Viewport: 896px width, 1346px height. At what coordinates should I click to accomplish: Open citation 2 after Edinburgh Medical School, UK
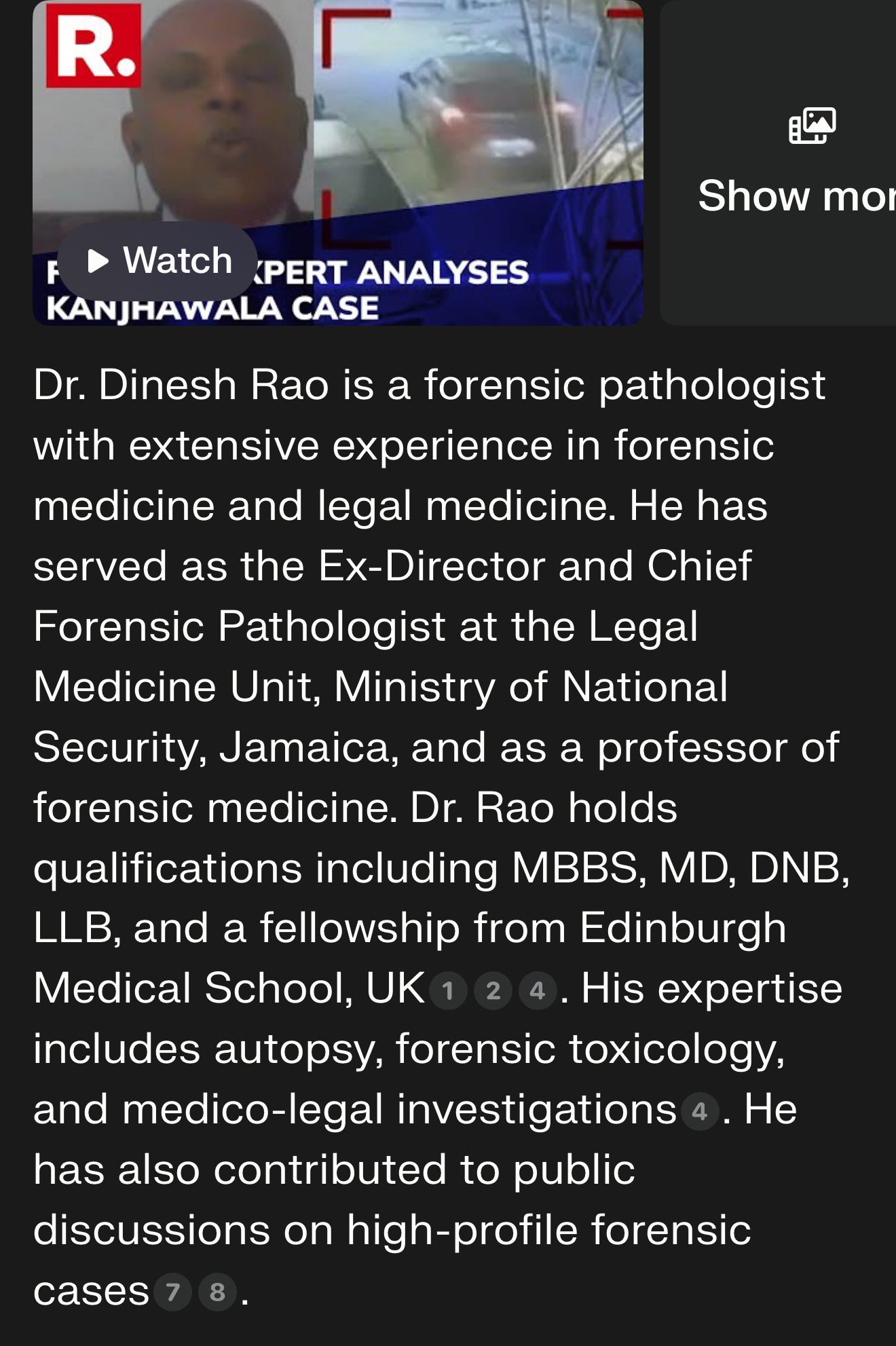pos(493,991)
